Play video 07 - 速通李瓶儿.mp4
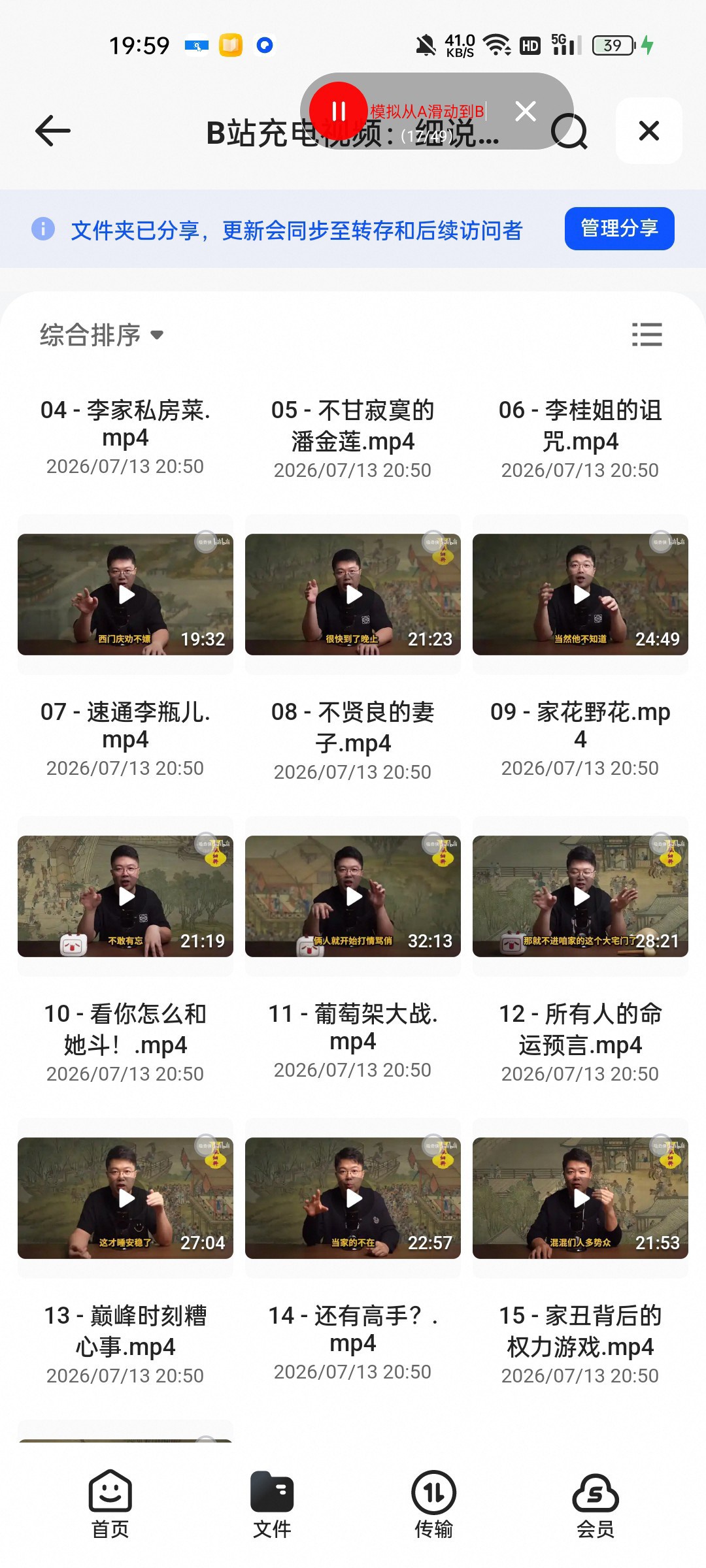 click(x=126, y=595)
